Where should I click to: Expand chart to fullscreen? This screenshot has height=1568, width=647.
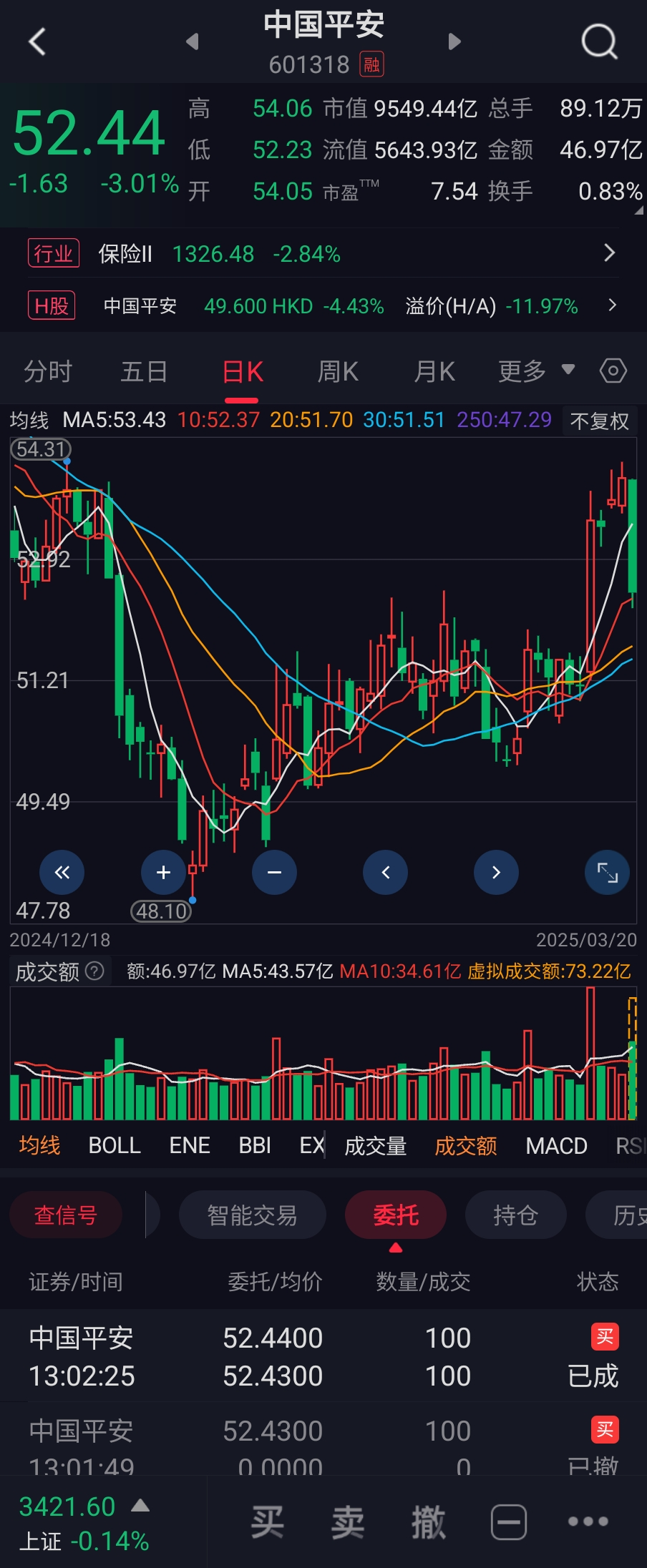point(607,872)
